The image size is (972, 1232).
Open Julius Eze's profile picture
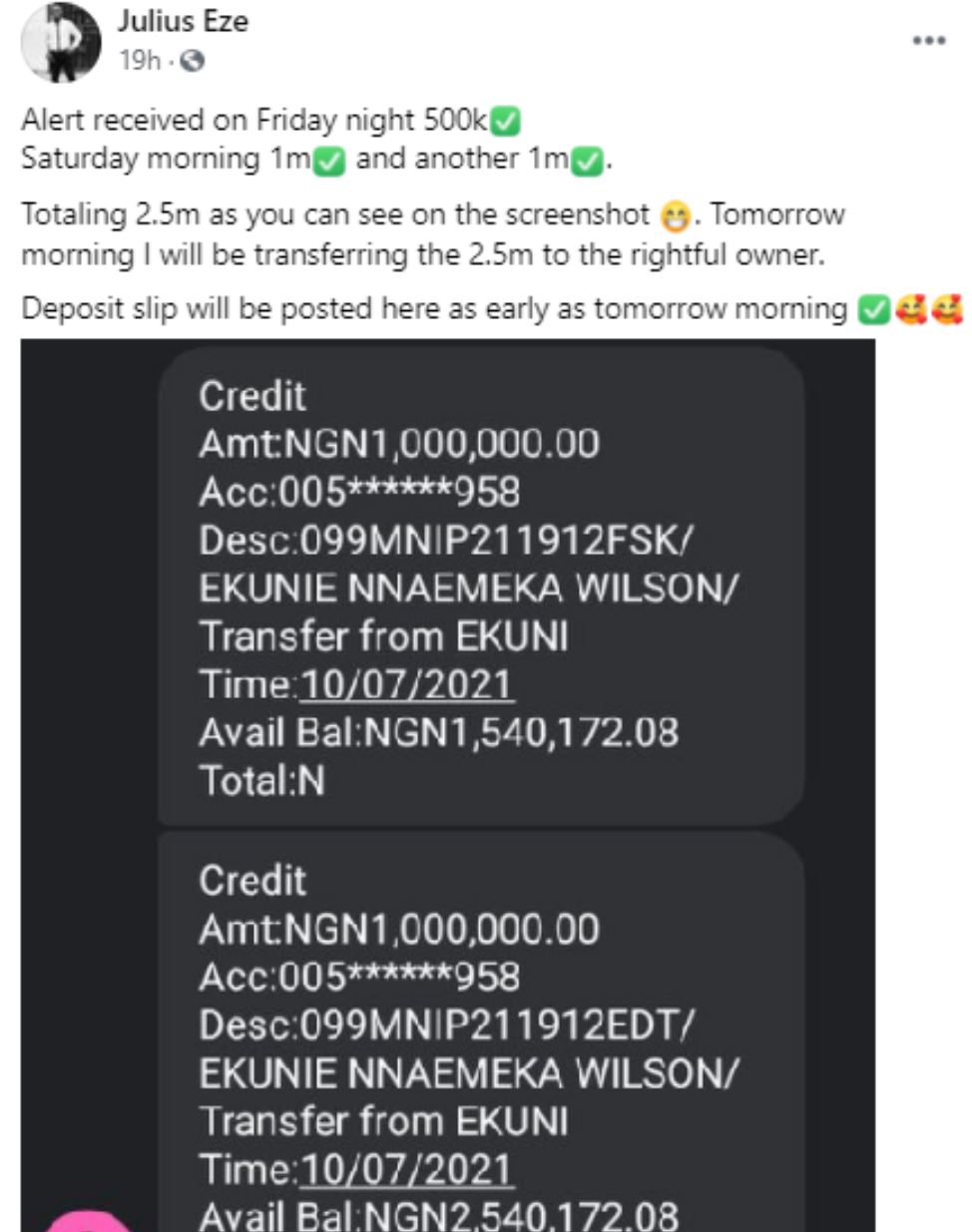pos(62,41)
